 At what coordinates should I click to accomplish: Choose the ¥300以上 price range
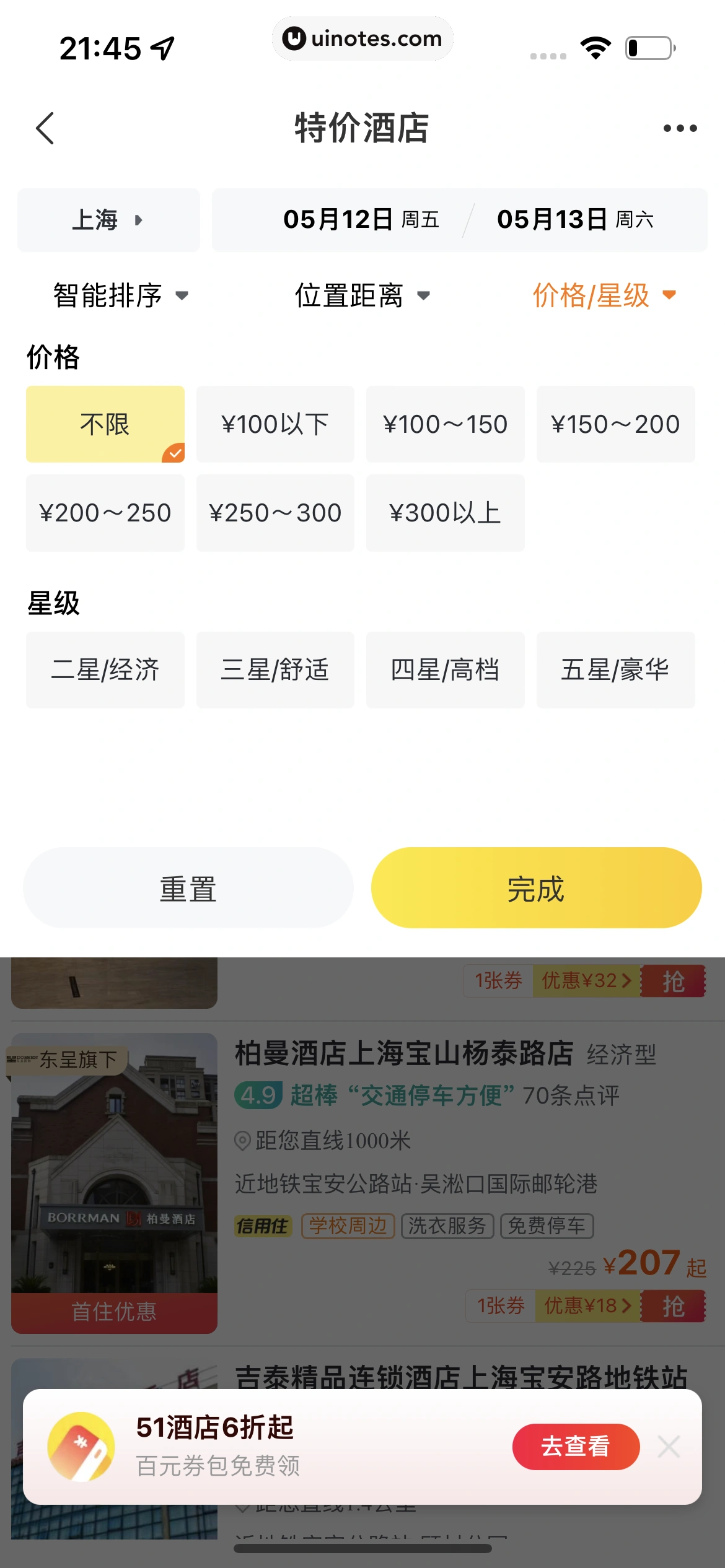(445, 513)
